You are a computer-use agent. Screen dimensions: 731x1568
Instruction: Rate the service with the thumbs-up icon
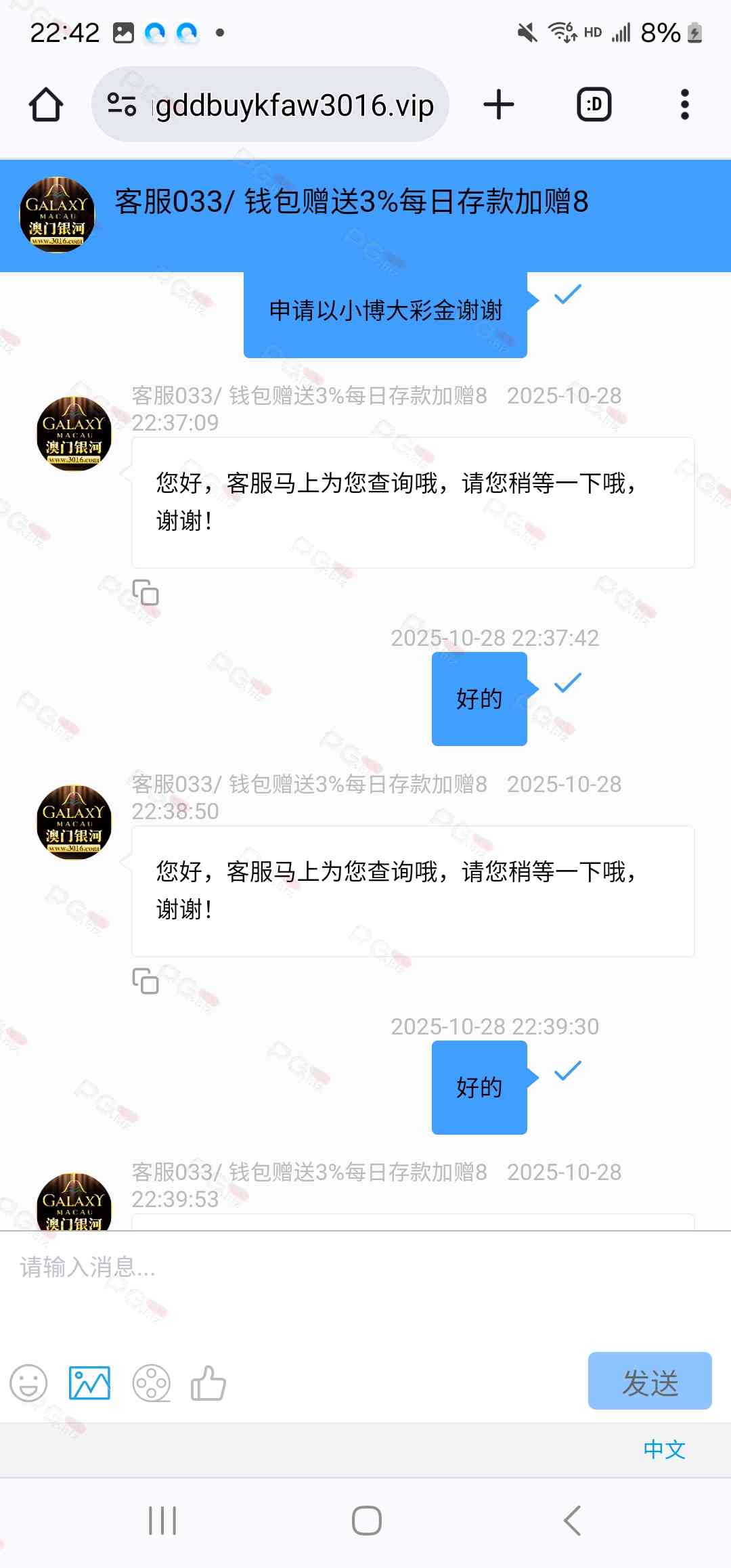[x=208, y=1382]
